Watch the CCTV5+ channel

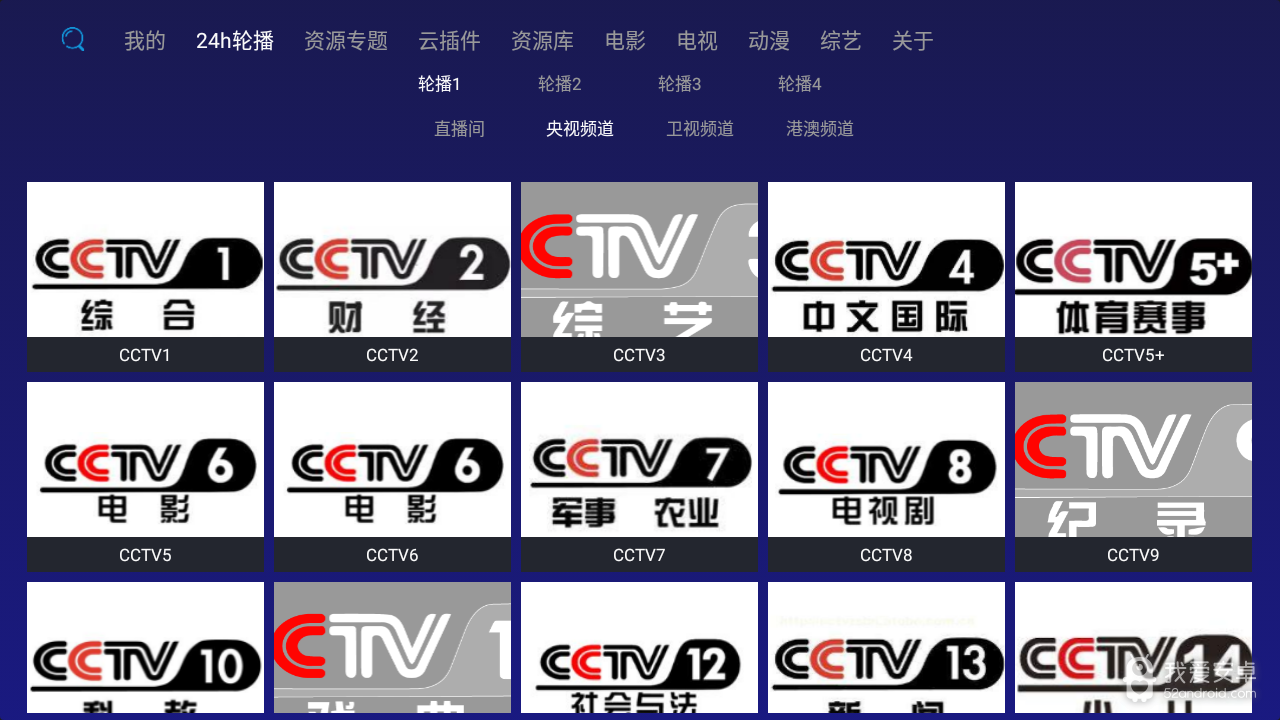click(x=1133, y=275)
